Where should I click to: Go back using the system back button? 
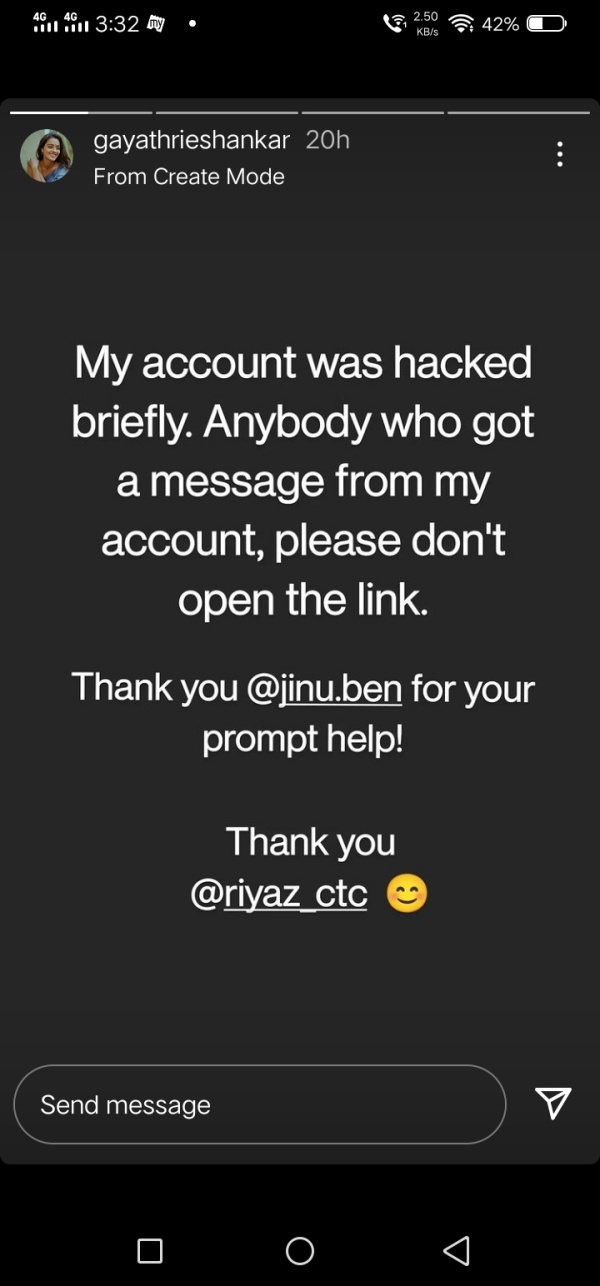[455, 1250]
